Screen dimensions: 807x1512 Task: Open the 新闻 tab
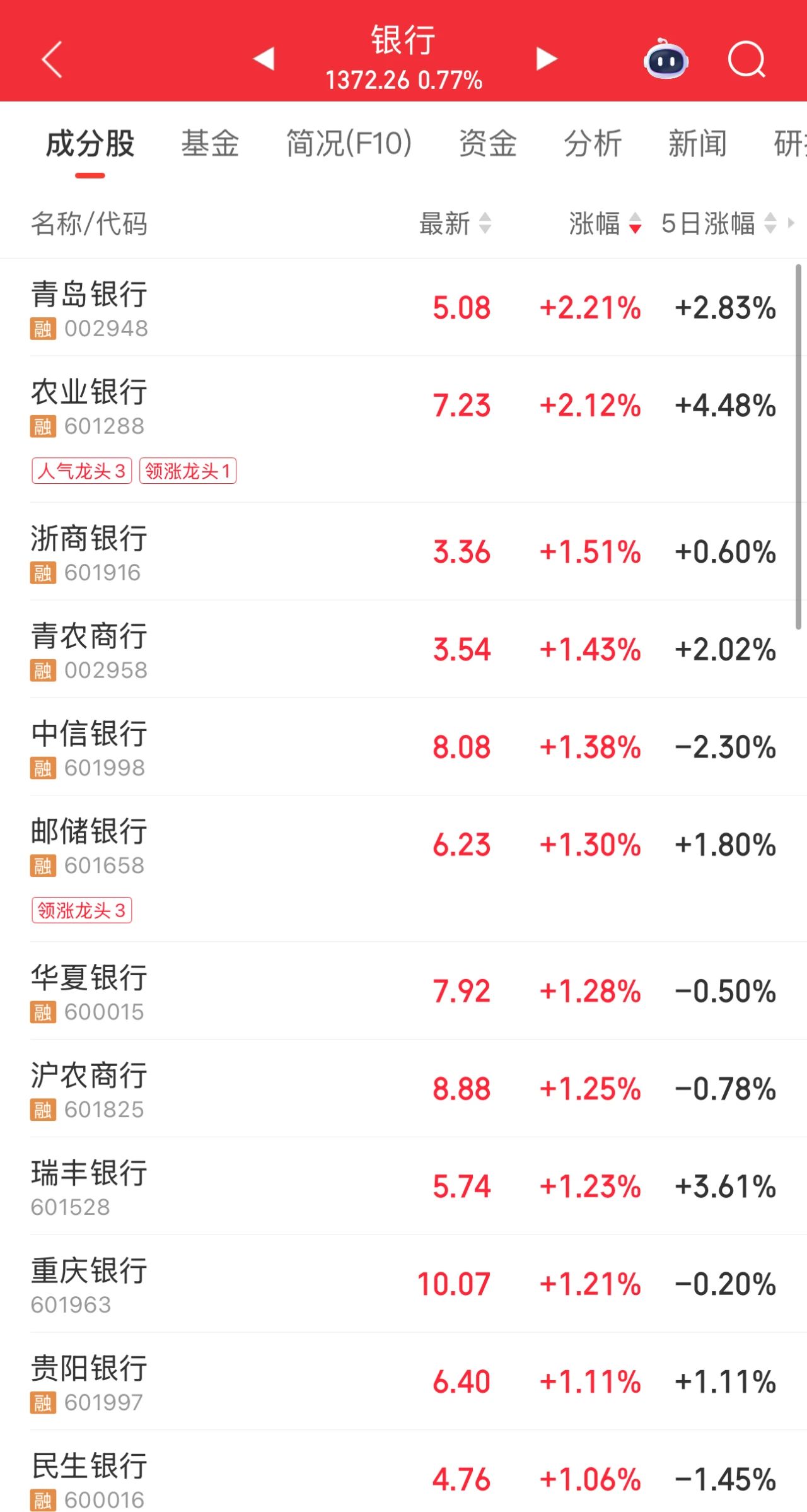697,143
